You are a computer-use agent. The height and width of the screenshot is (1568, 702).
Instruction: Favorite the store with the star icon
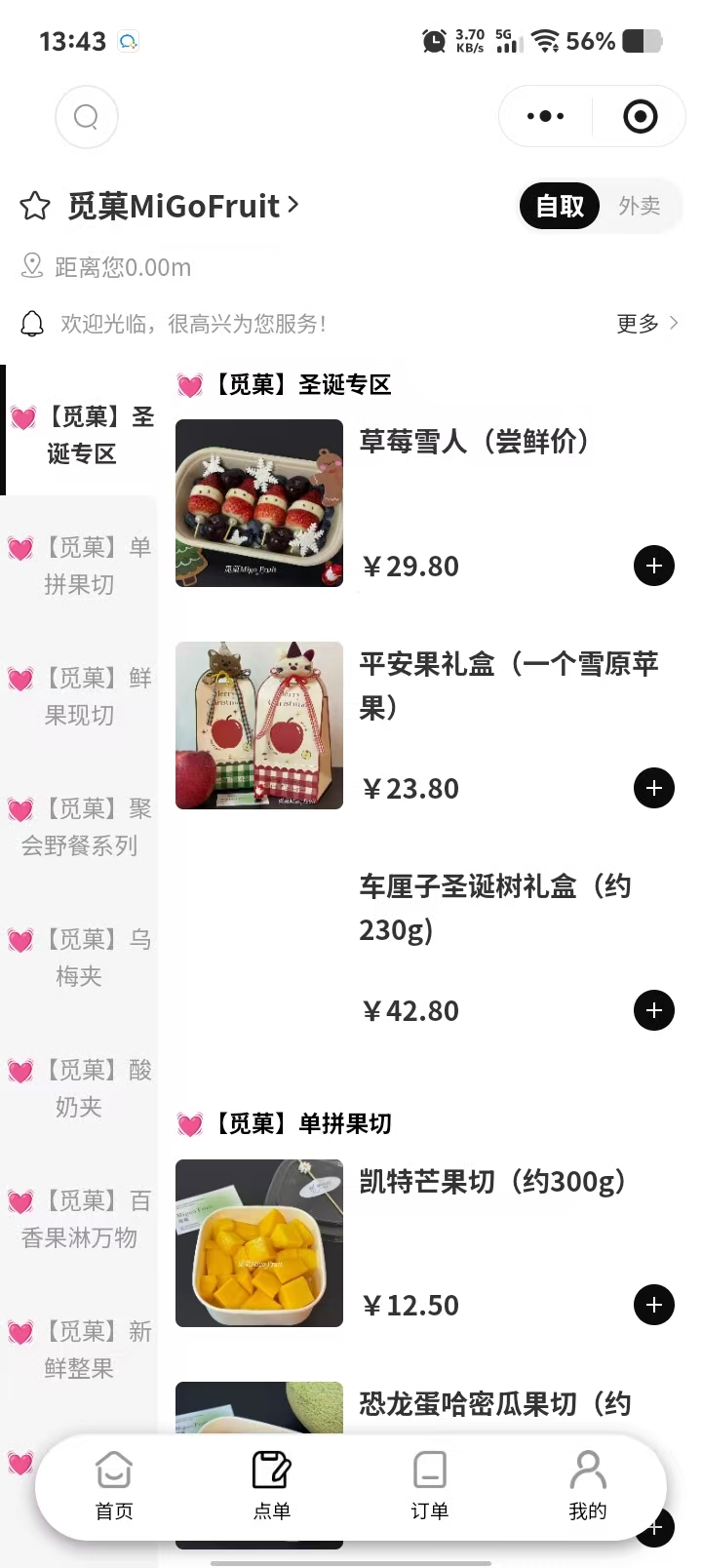(35, 206)
